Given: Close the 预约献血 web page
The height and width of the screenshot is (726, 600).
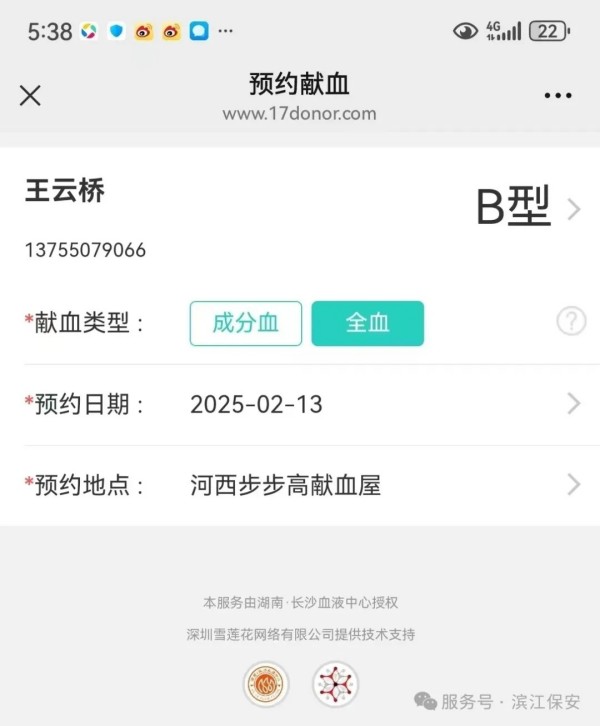Looking at the screenshot, I should pyautogui.click(x=30, y=95).
